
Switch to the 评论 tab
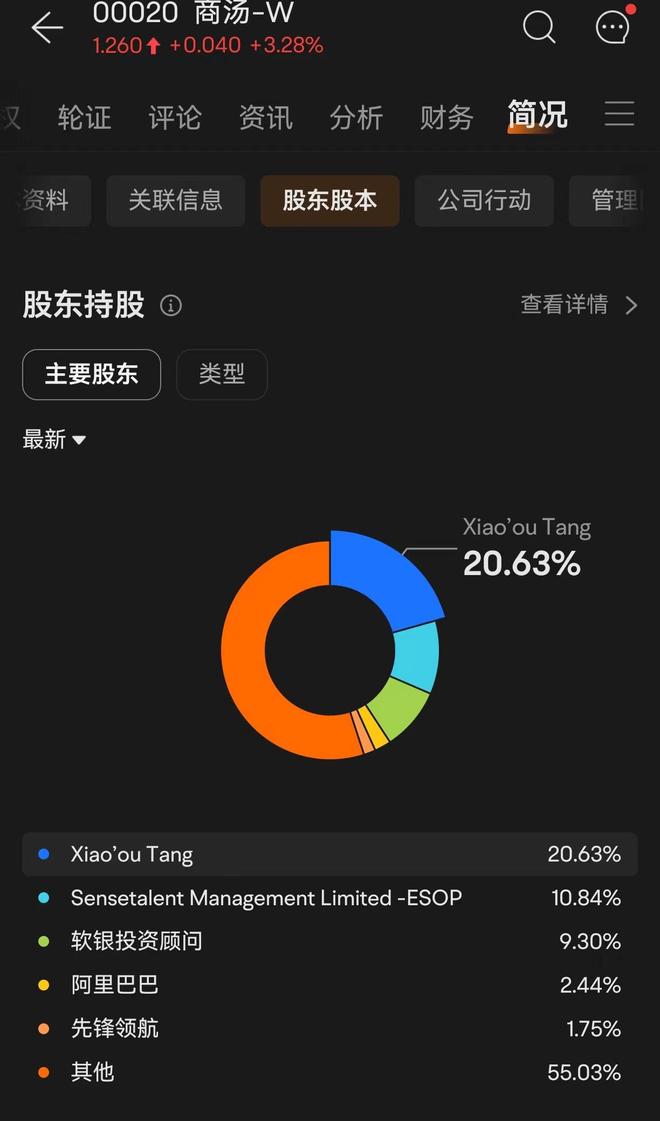tap(175, 117)
